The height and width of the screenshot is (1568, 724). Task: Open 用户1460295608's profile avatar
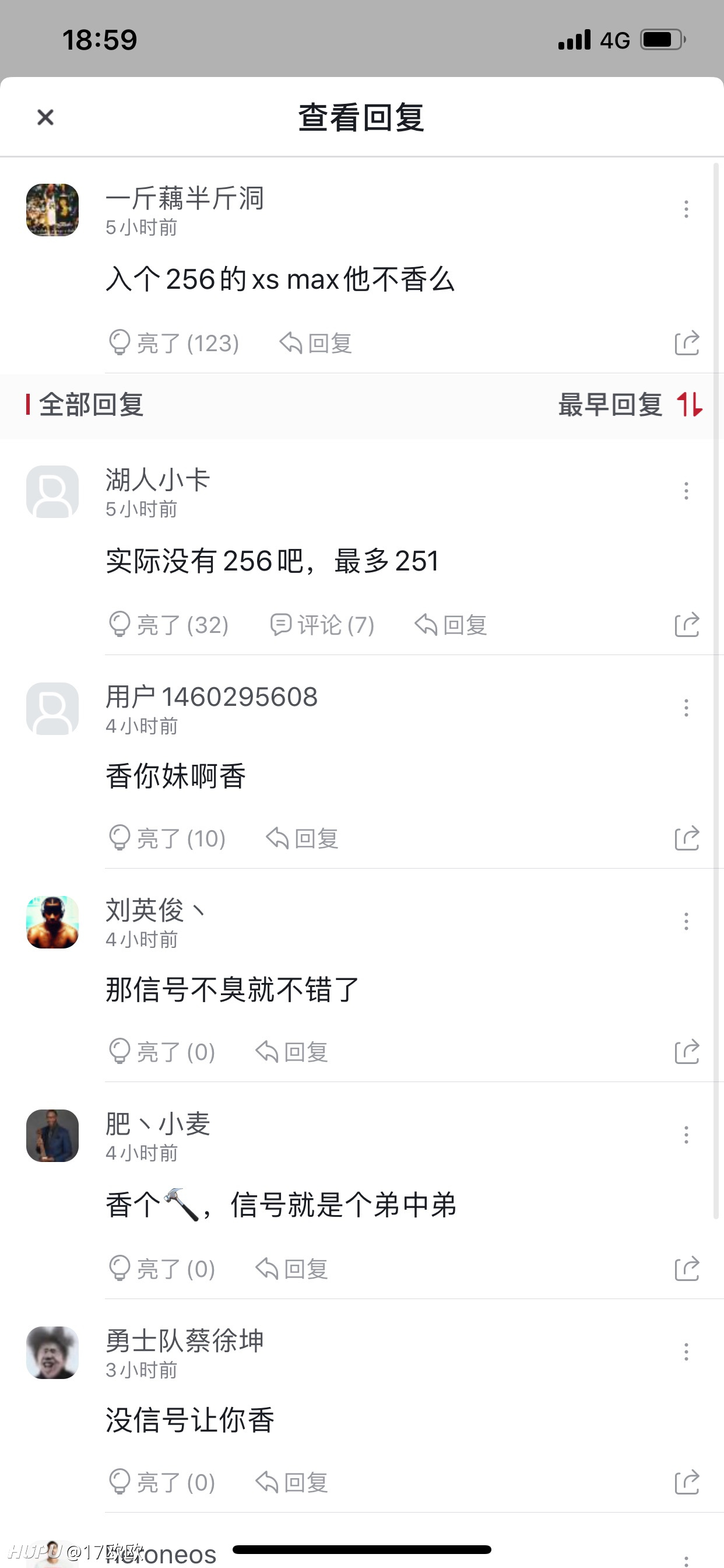point(52,709)
